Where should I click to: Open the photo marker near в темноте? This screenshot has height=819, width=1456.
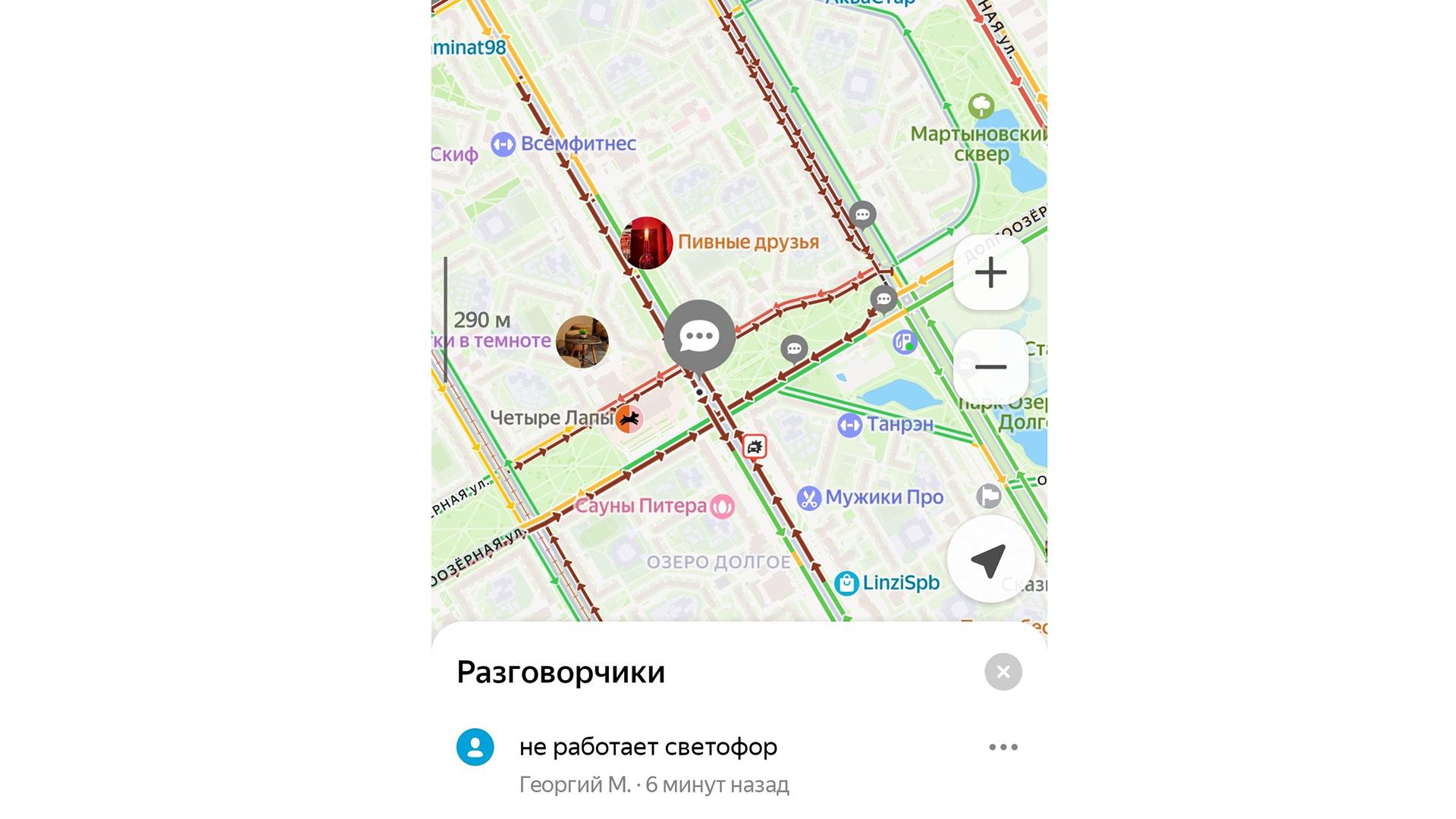[582, 342]
